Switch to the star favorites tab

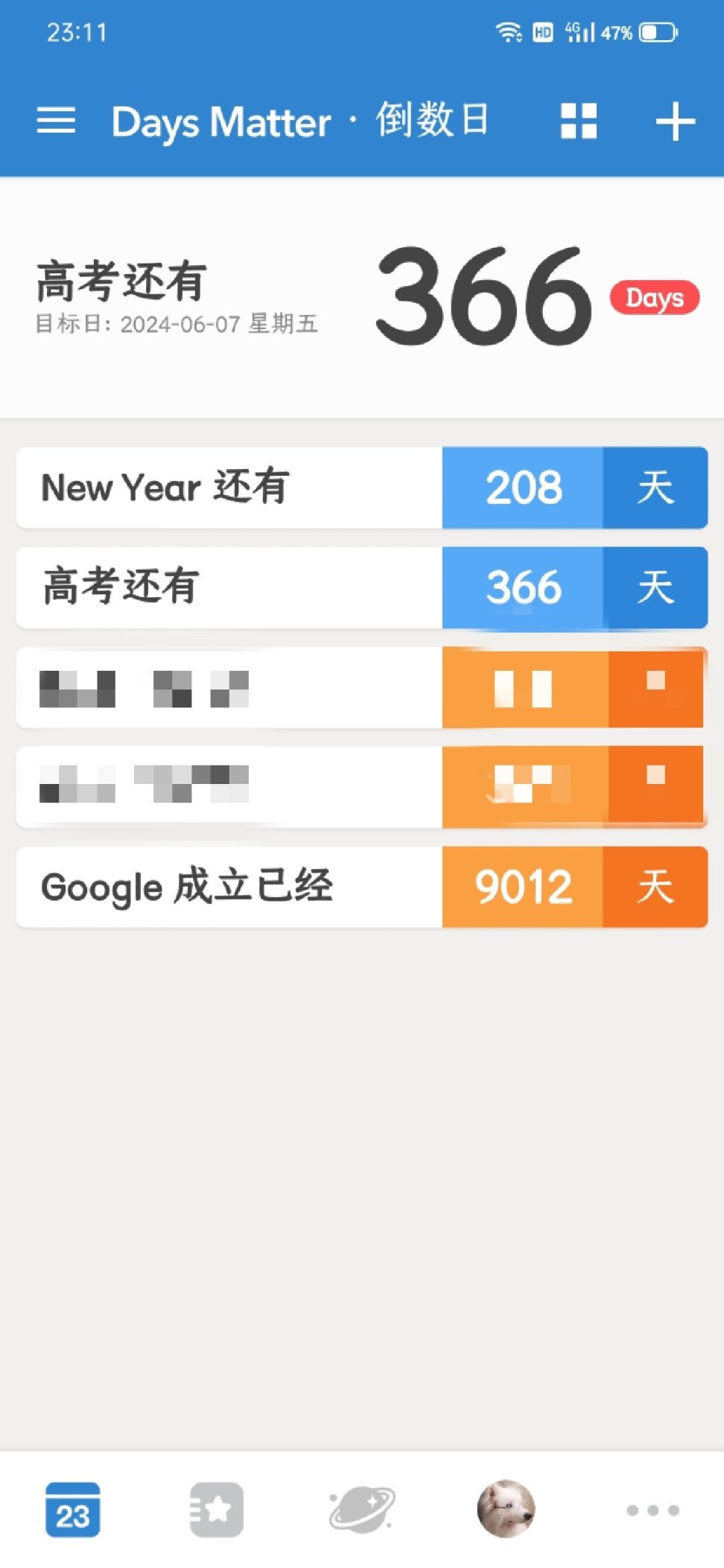pos(216,1509)
